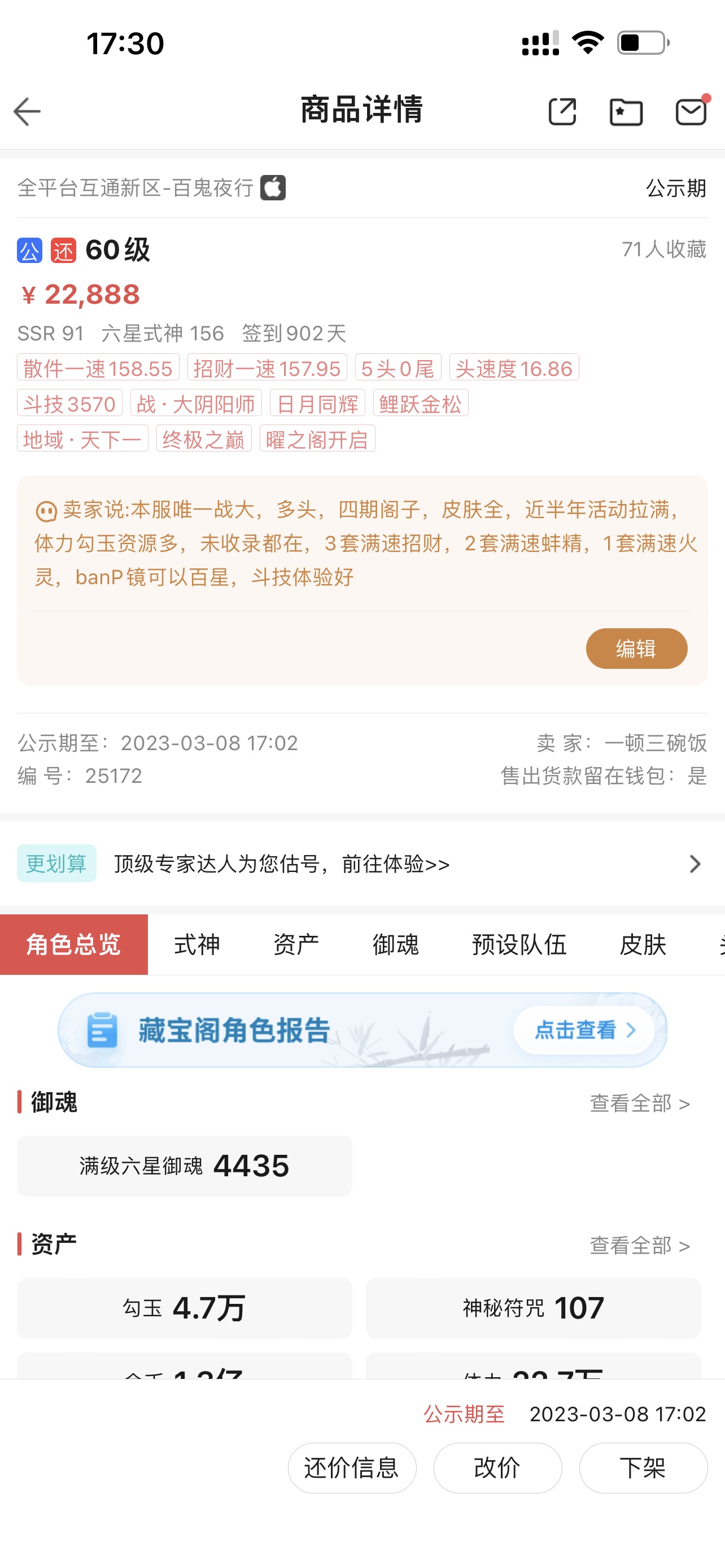Expand 御魂 section via 查看全部
The image size is (725, 1568).
(638, 1103)
